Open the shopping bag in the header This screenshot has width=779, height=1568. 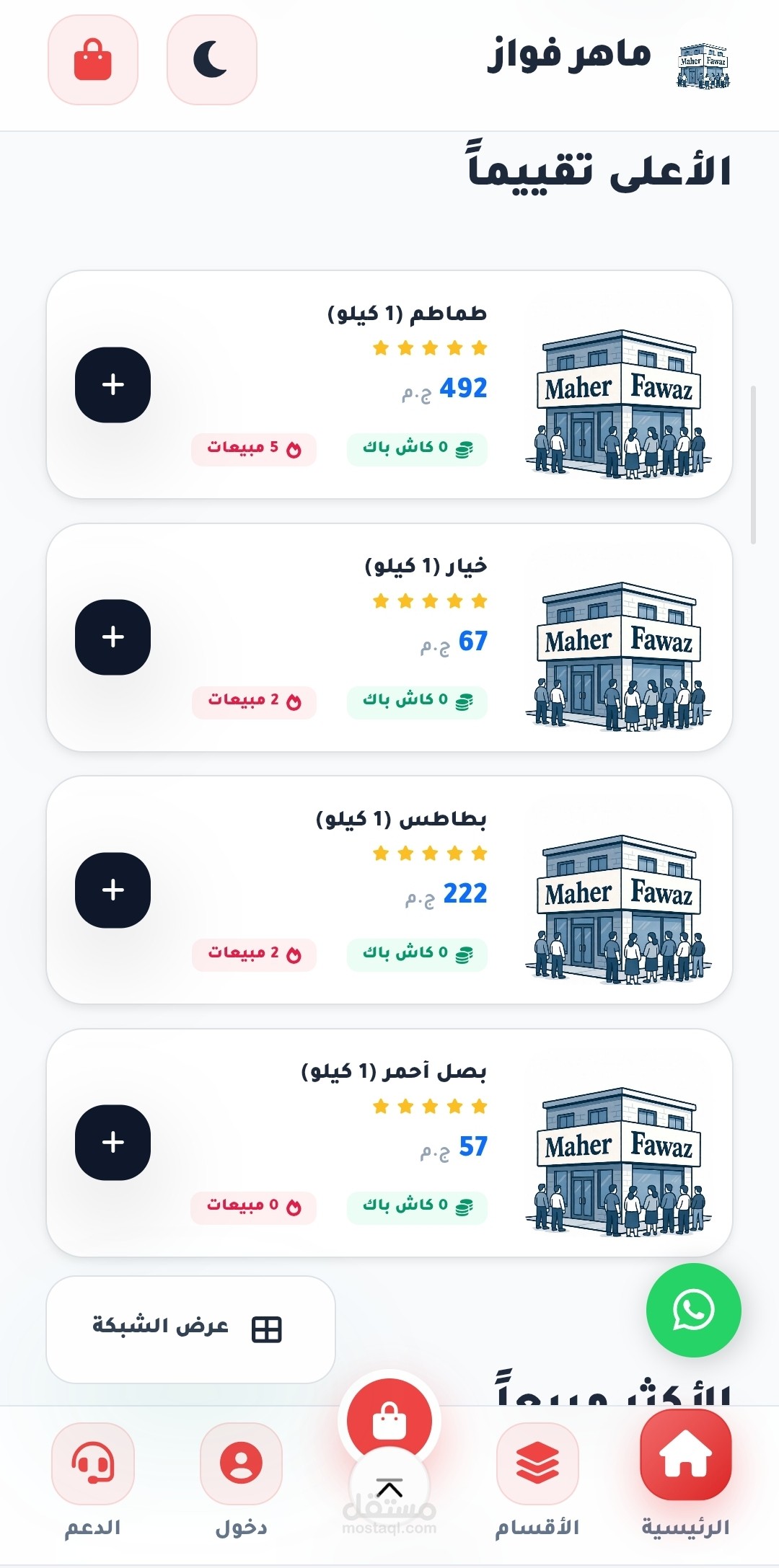click(92, 60)
